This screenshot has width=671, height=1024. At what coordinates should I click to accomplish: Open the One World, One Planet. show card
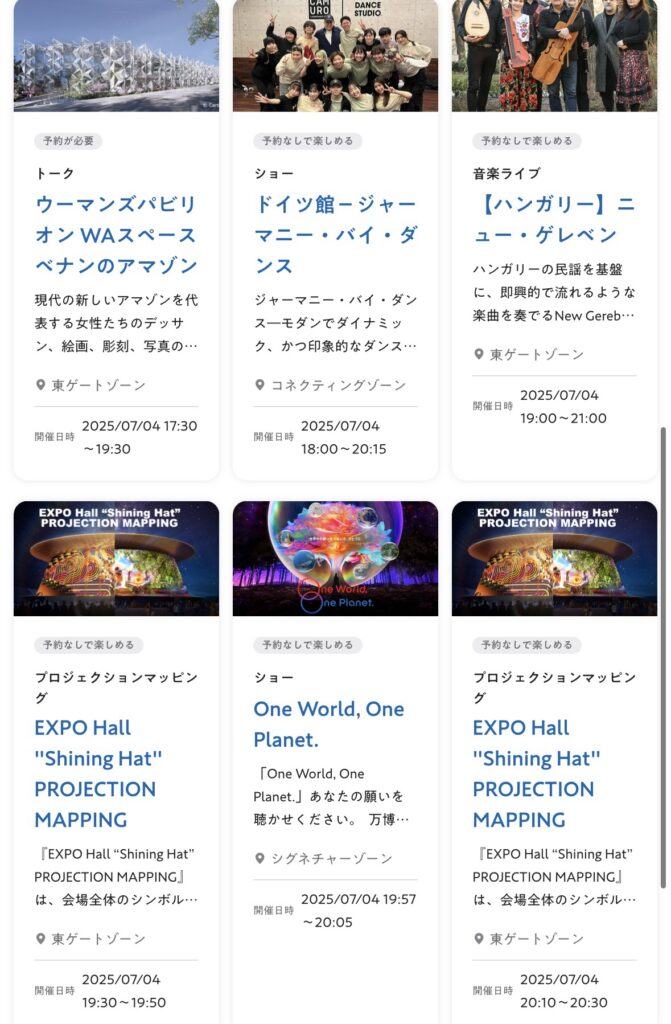pyautogui.click(x=329, y=724)
